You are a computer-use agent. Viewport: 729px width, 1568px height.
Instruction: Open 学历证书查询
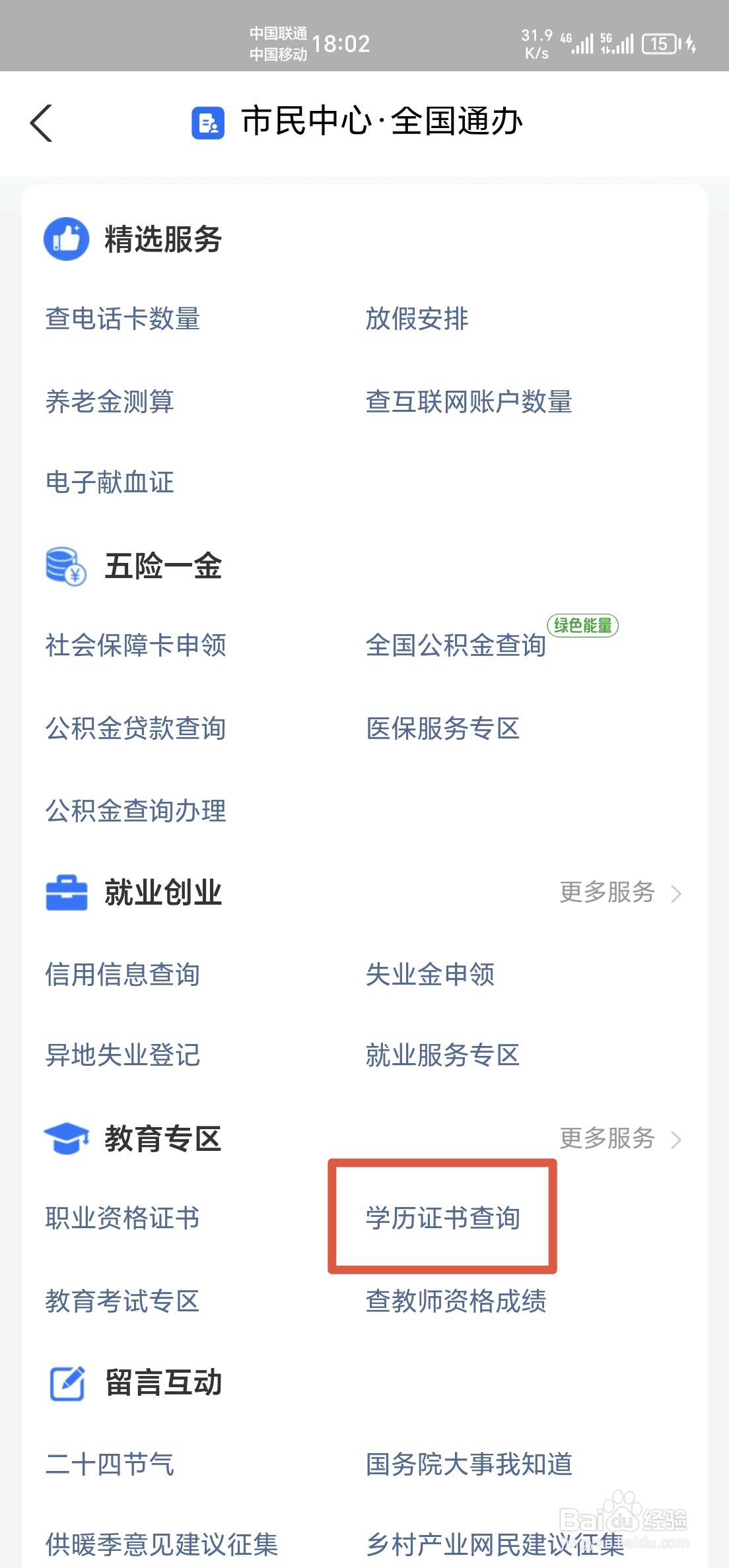click(442, 1218)
